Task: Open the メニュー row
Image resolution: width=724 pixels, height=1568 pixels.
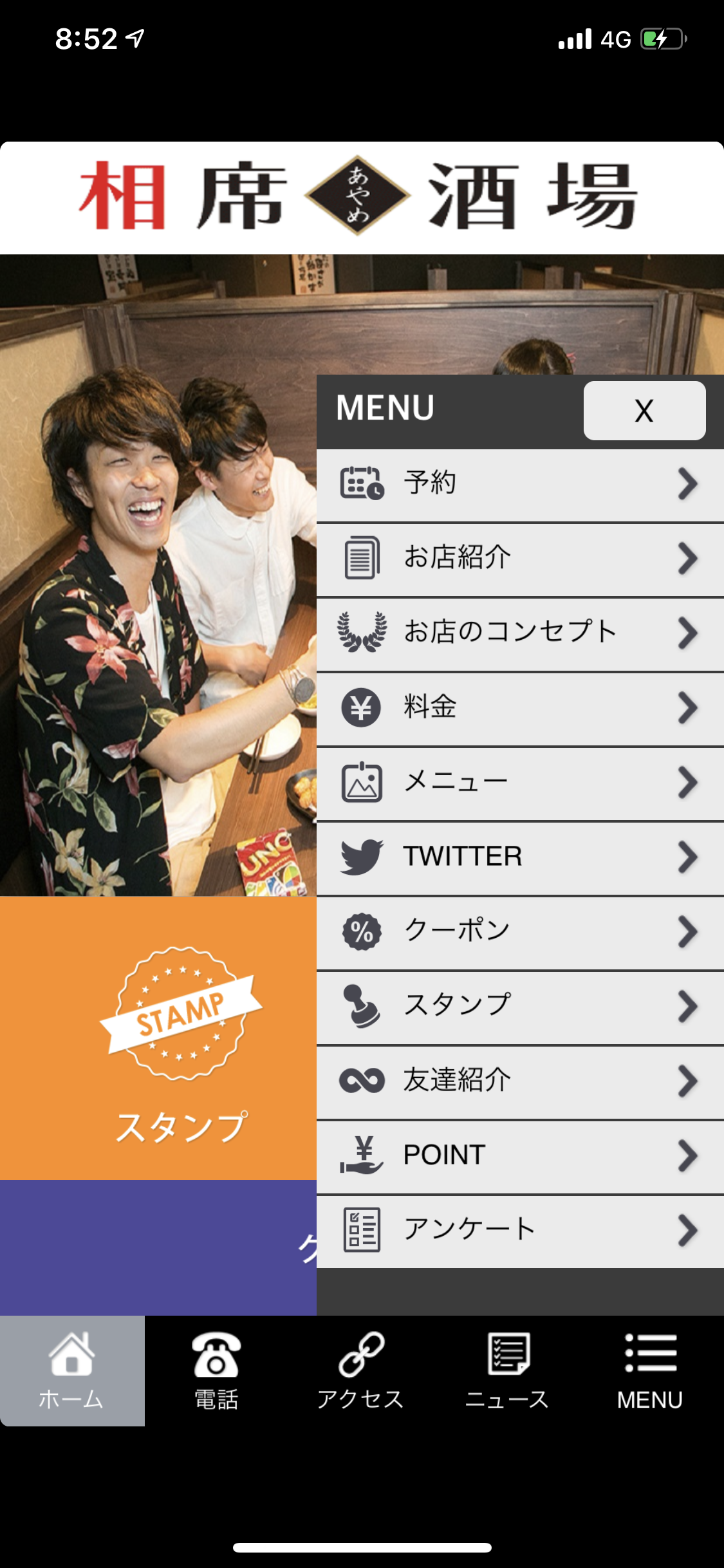Action: (520, 783)
